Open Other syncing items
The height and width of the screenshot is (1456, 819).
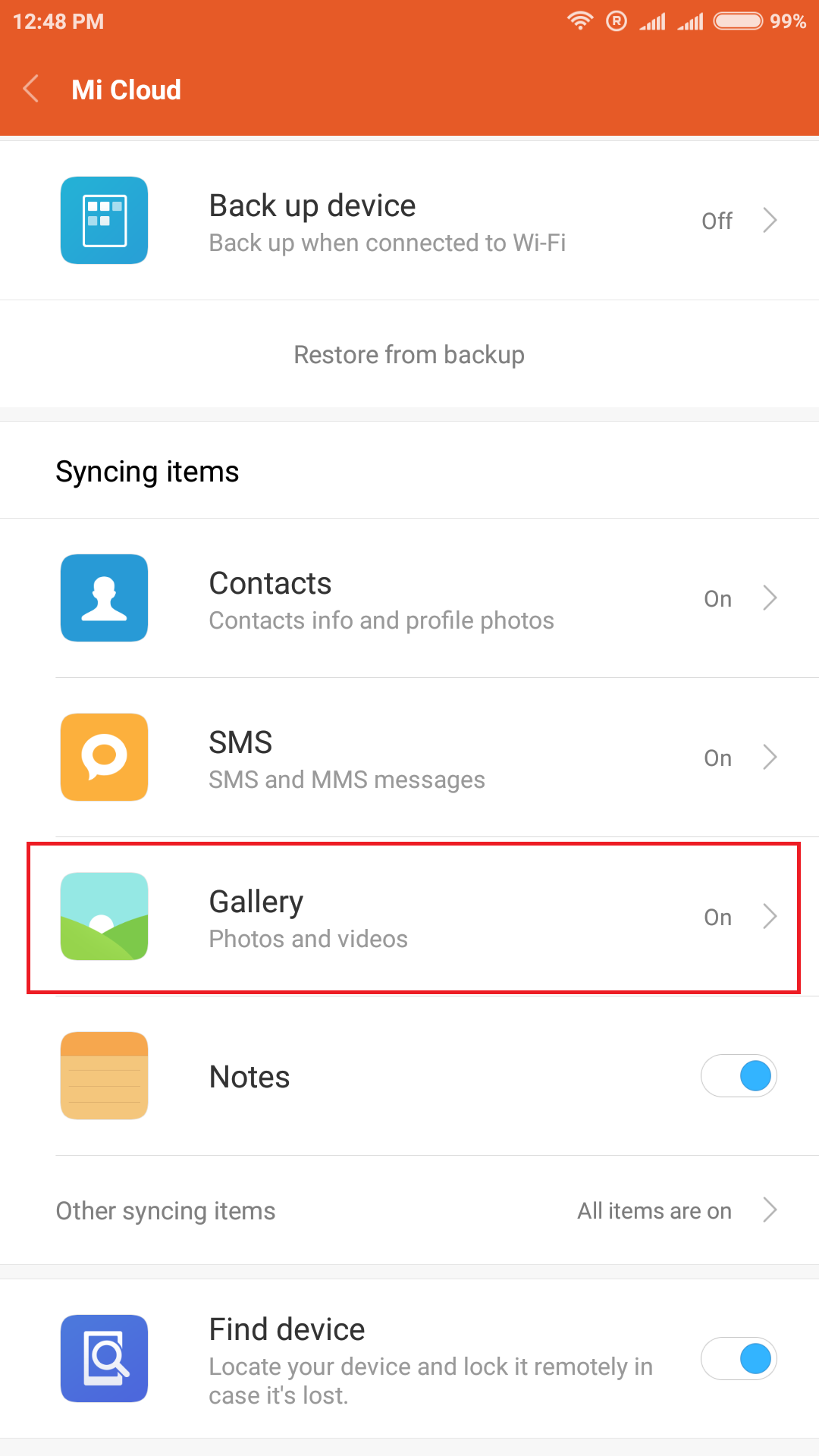[409, 1210]
